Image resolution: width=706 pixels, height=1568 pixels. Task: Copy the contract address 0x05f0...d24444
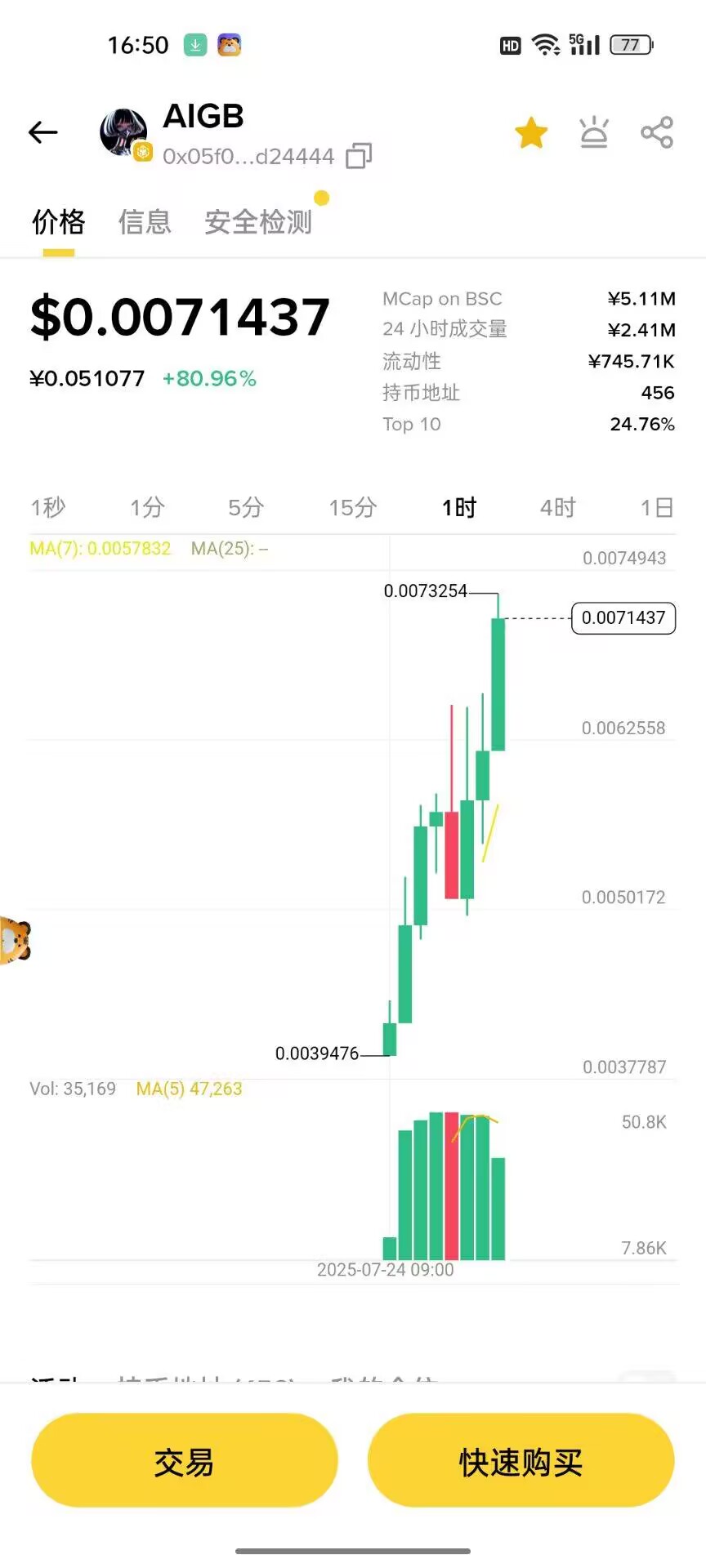359,156
